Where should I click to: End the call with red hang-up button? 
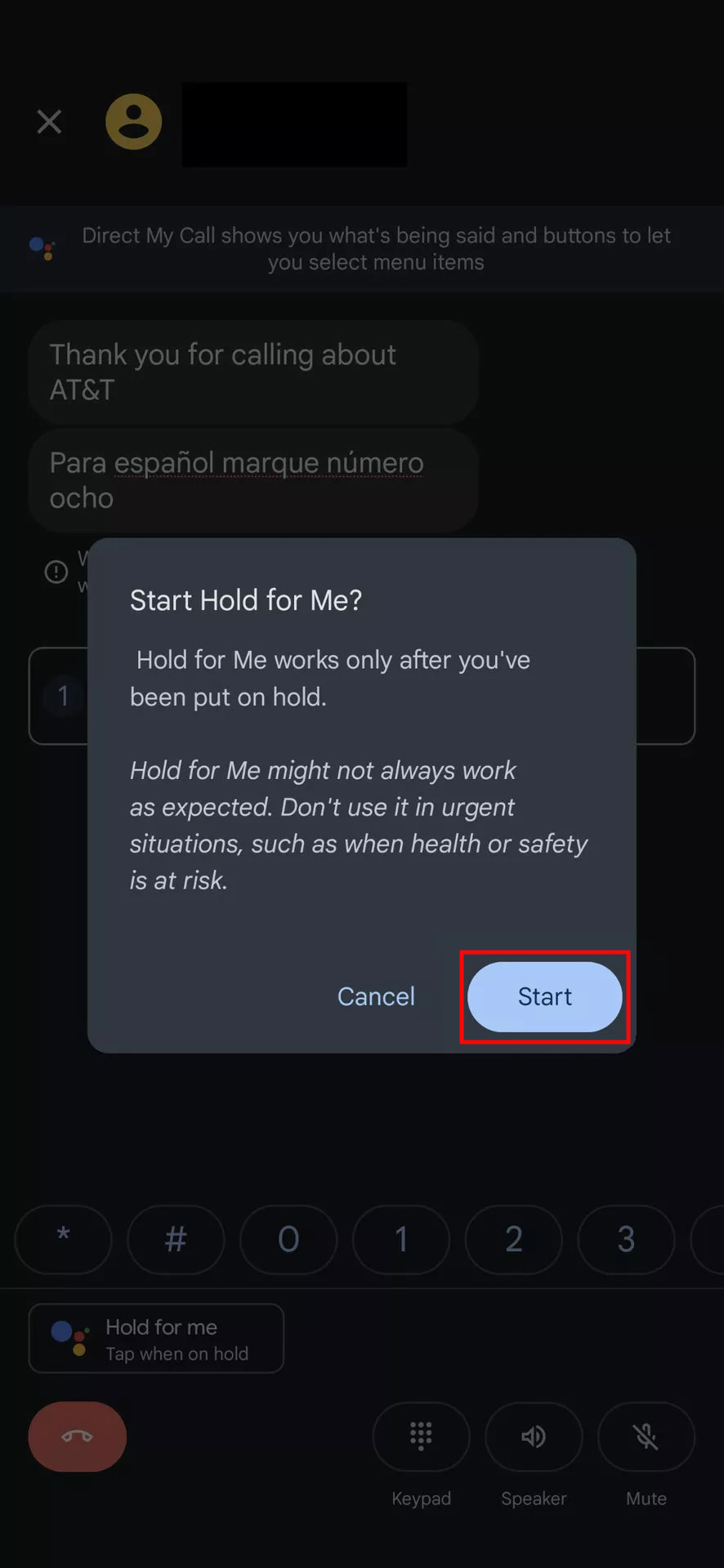(x=77, y=1437)
